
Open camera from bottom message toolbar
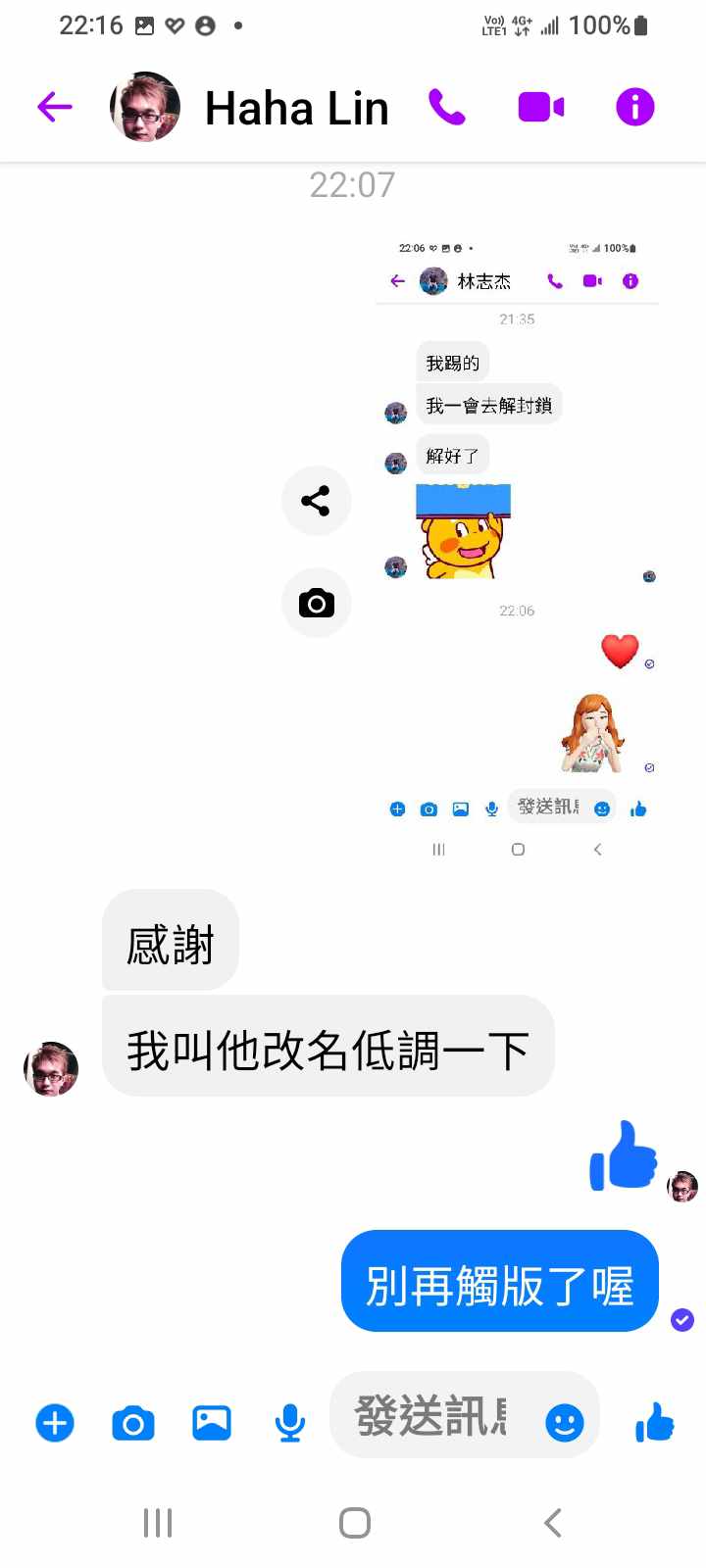tap(133, 1422)
